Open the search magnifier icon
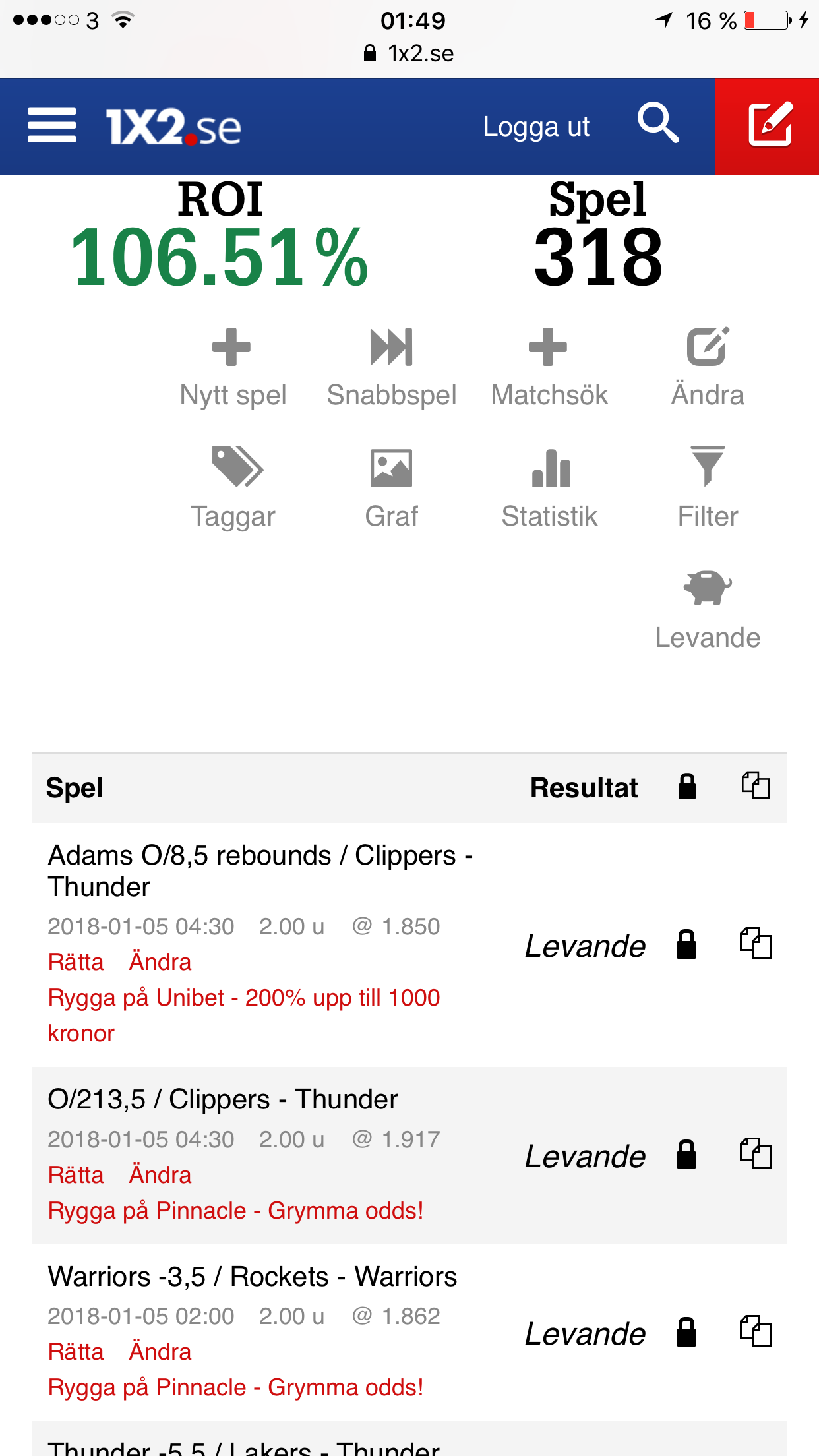 (x=658, y=123)
